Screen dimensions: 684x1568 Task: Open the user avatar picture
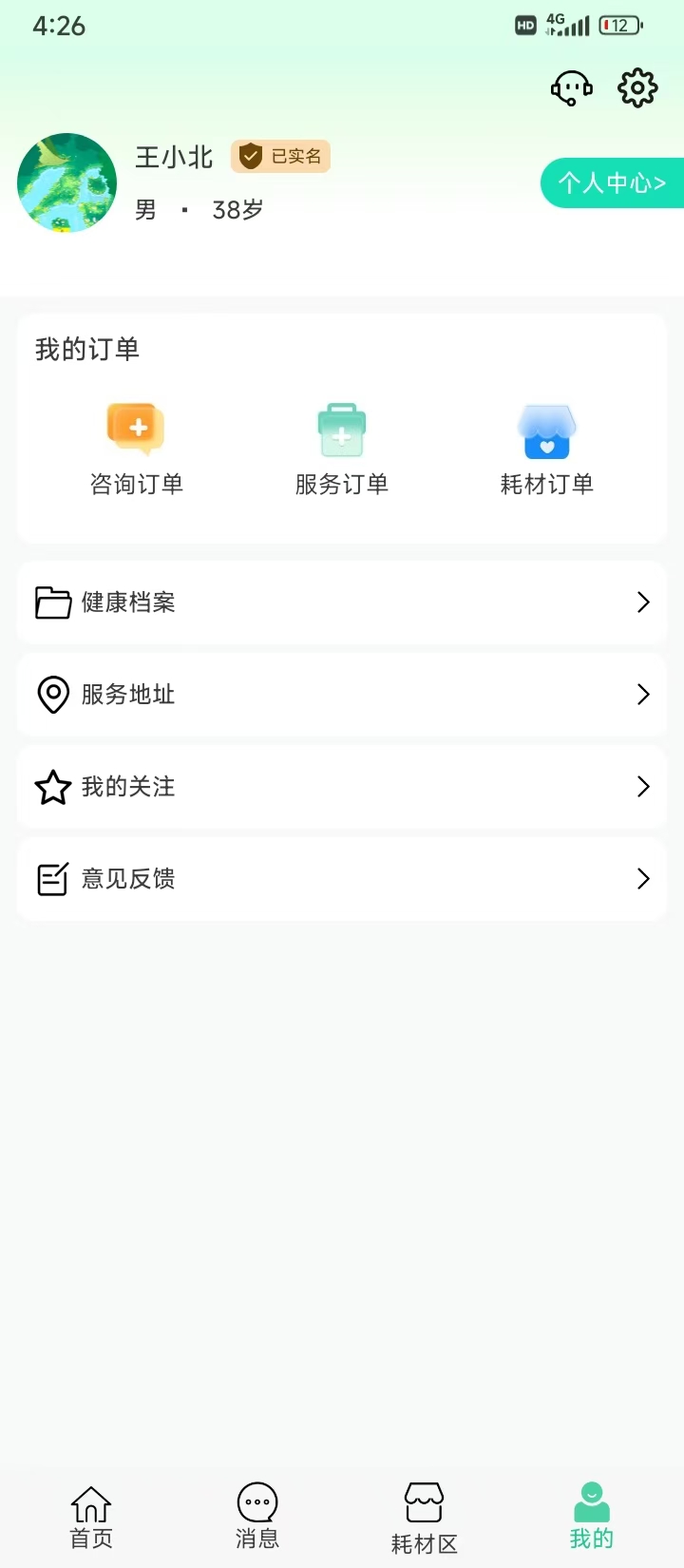coord(66,182)
